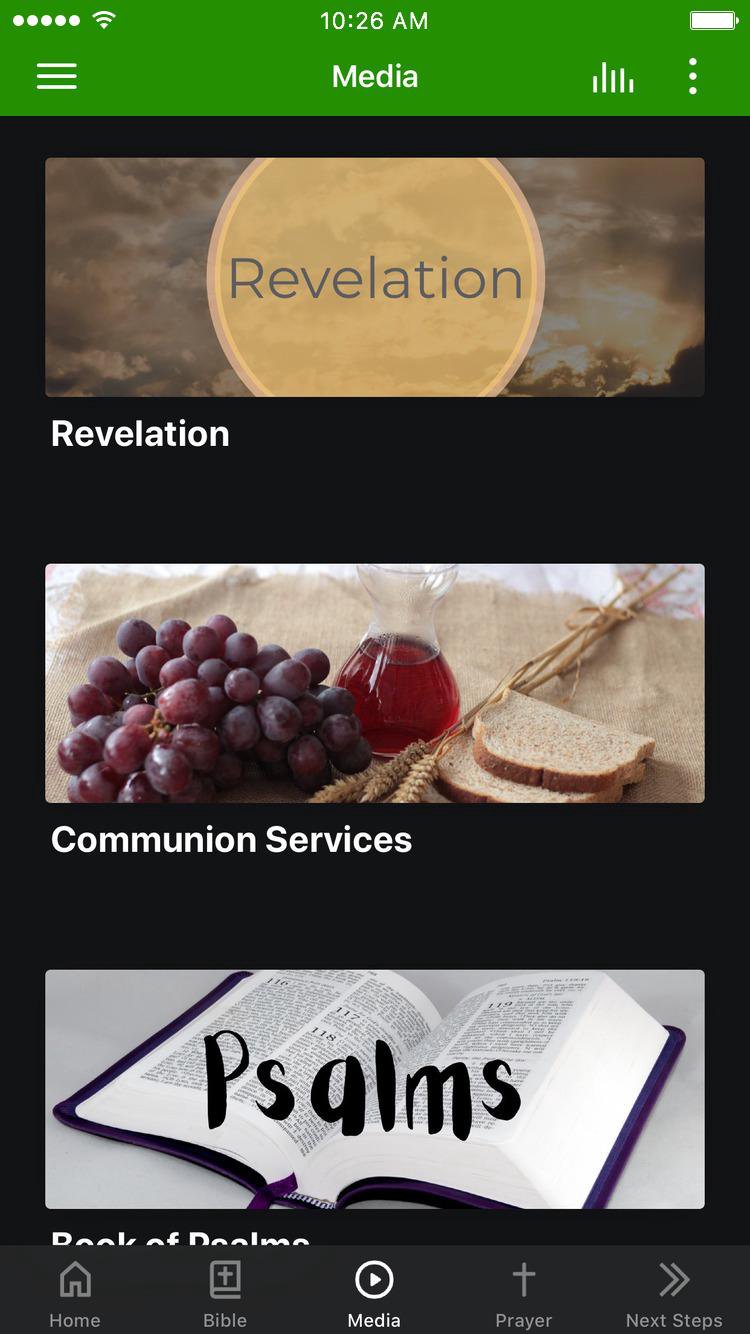
Task: Select the Media tab
Action: coord(374,1294)
